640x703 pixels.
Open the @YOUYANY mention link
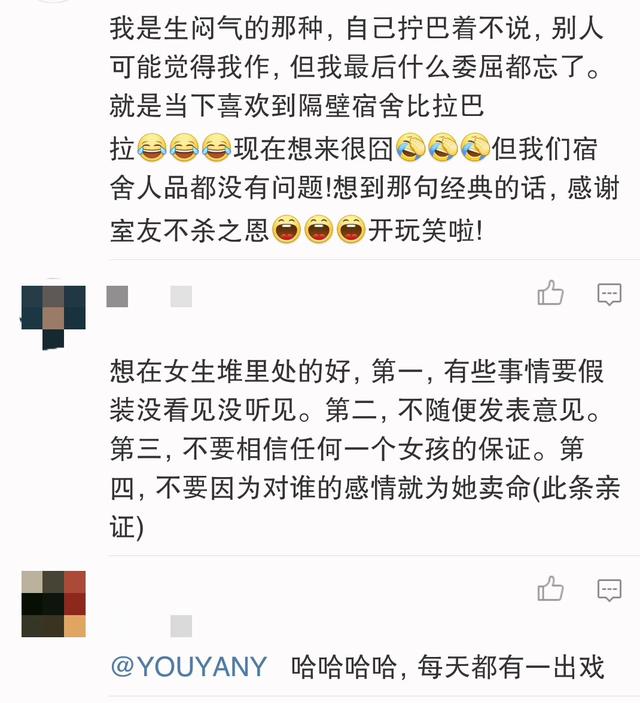189,666
